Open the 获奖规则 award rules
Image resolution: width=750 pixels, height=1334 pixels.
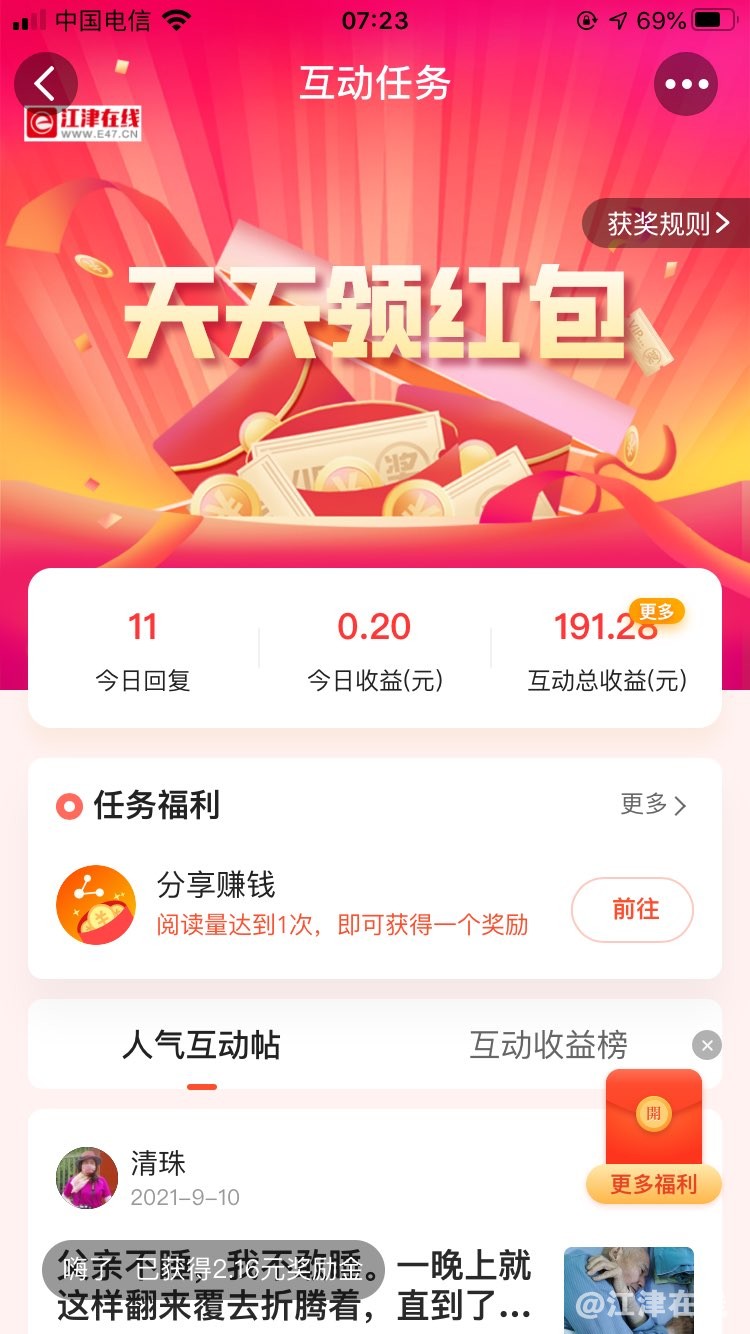pyautogui.click(x=668, y=224)
